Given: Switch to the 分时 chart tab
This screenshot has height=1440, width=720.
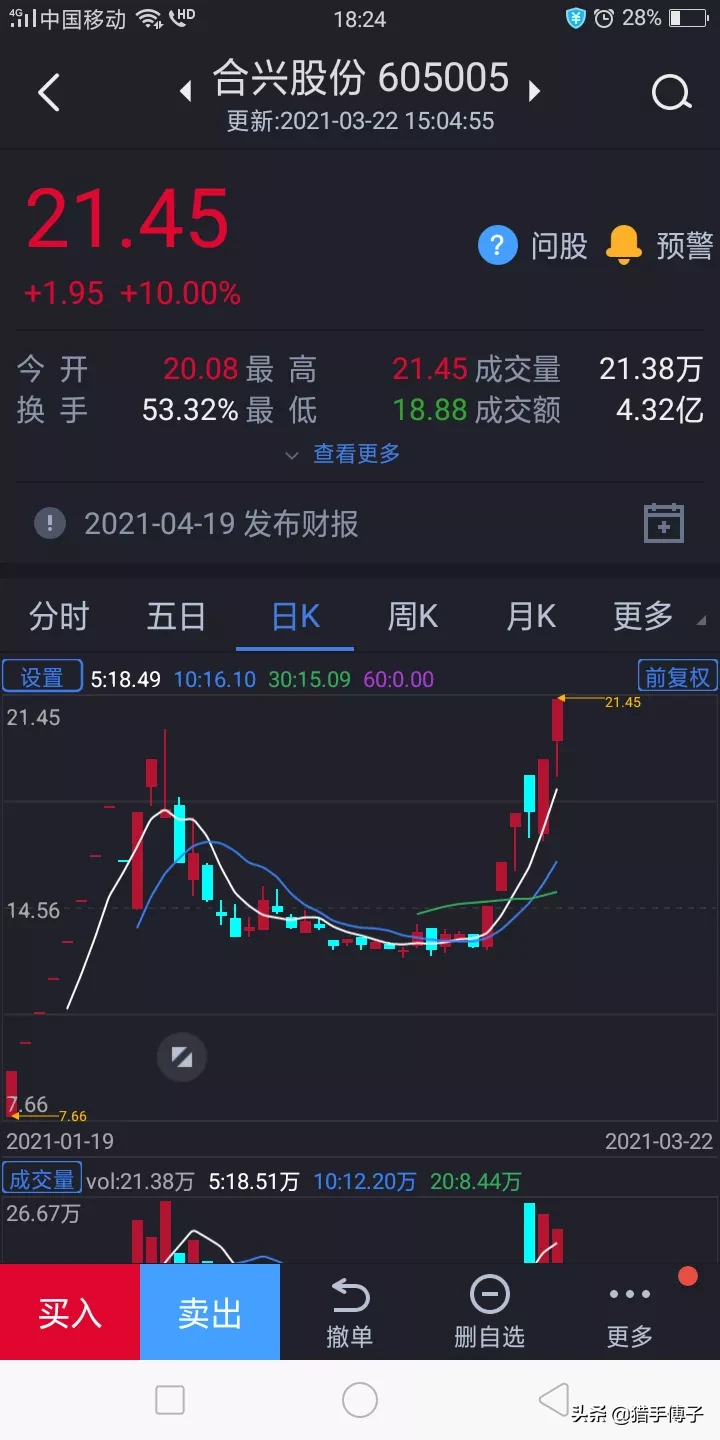Looking at the screenshot, I should click(x=59, y=616).
